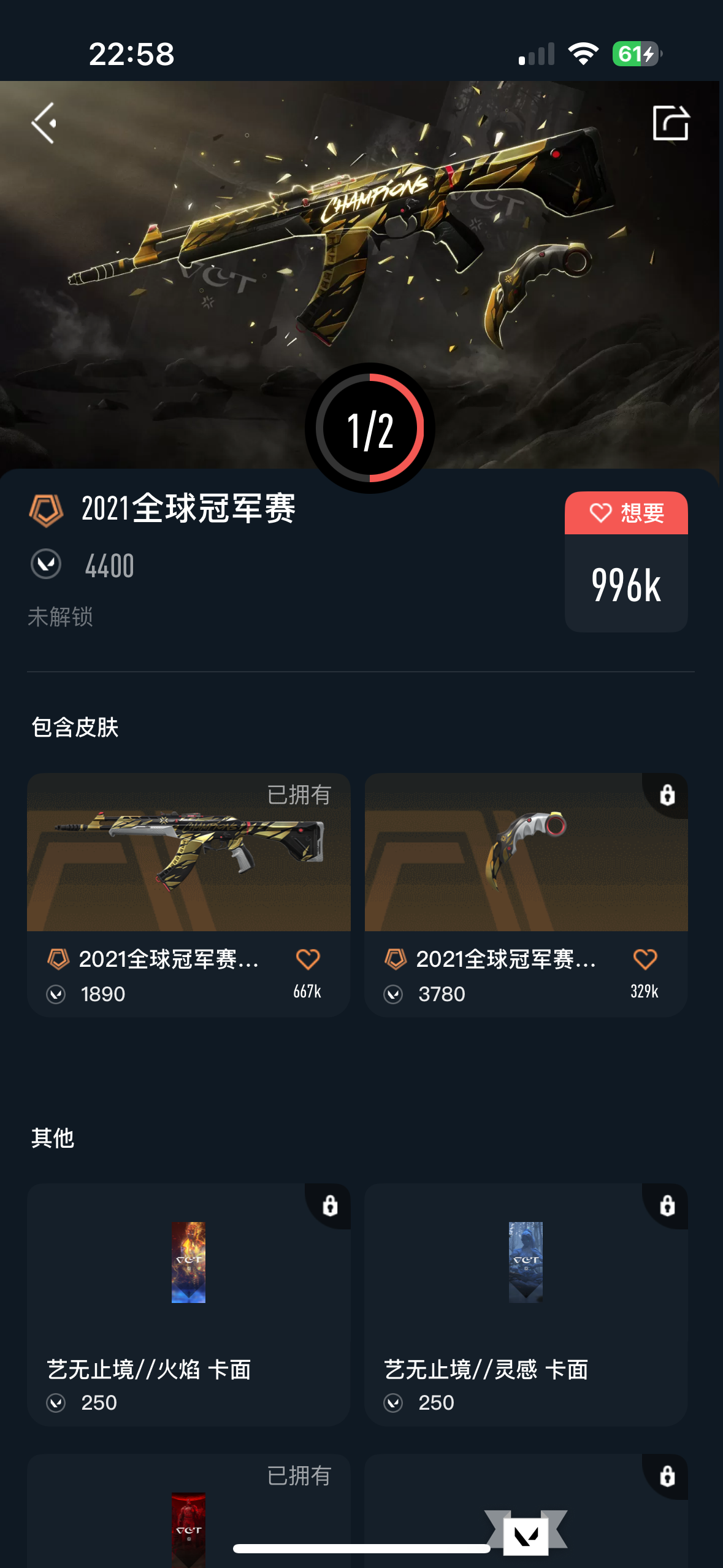Like the rifle skin with 667k hearts
The width and height of the screenshot is (723, 1568).
[308, 960]
